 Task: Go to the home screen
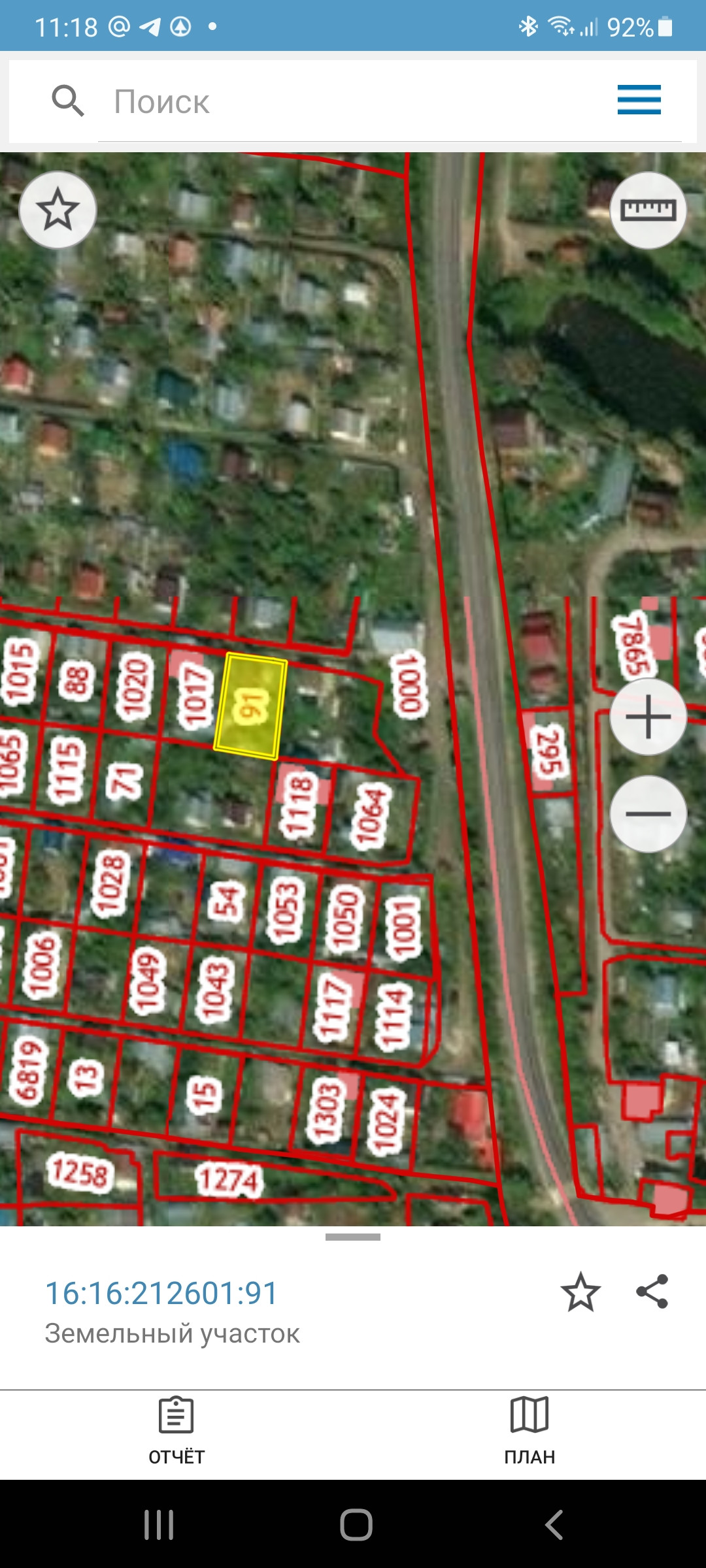[356, 1525]
